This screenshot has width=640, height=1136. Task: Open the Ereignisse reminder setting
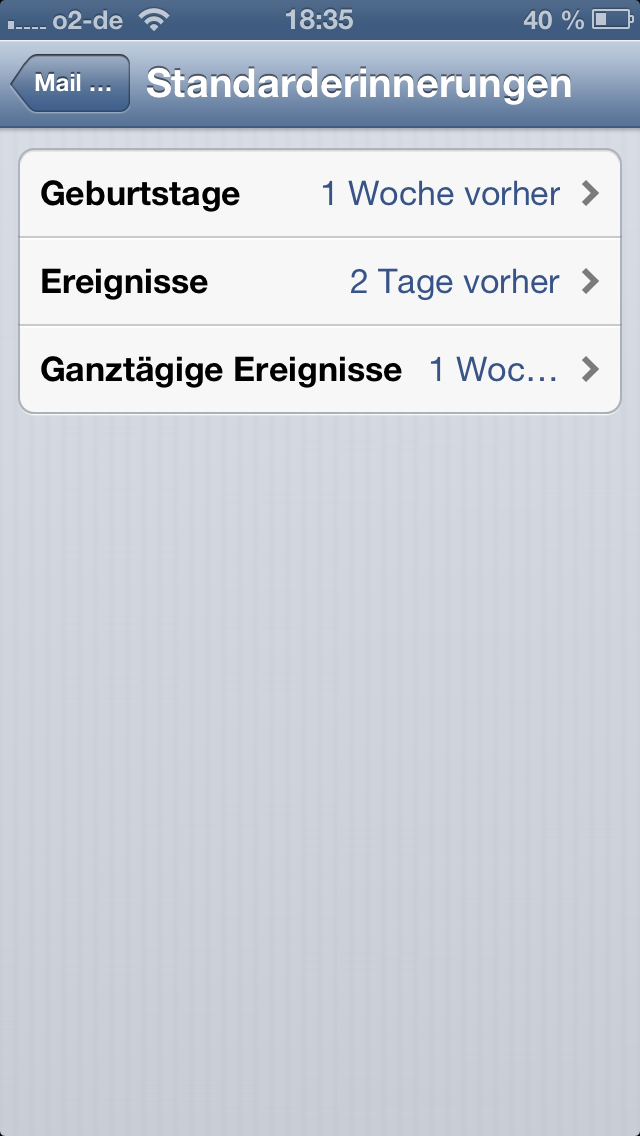(320, 282)
